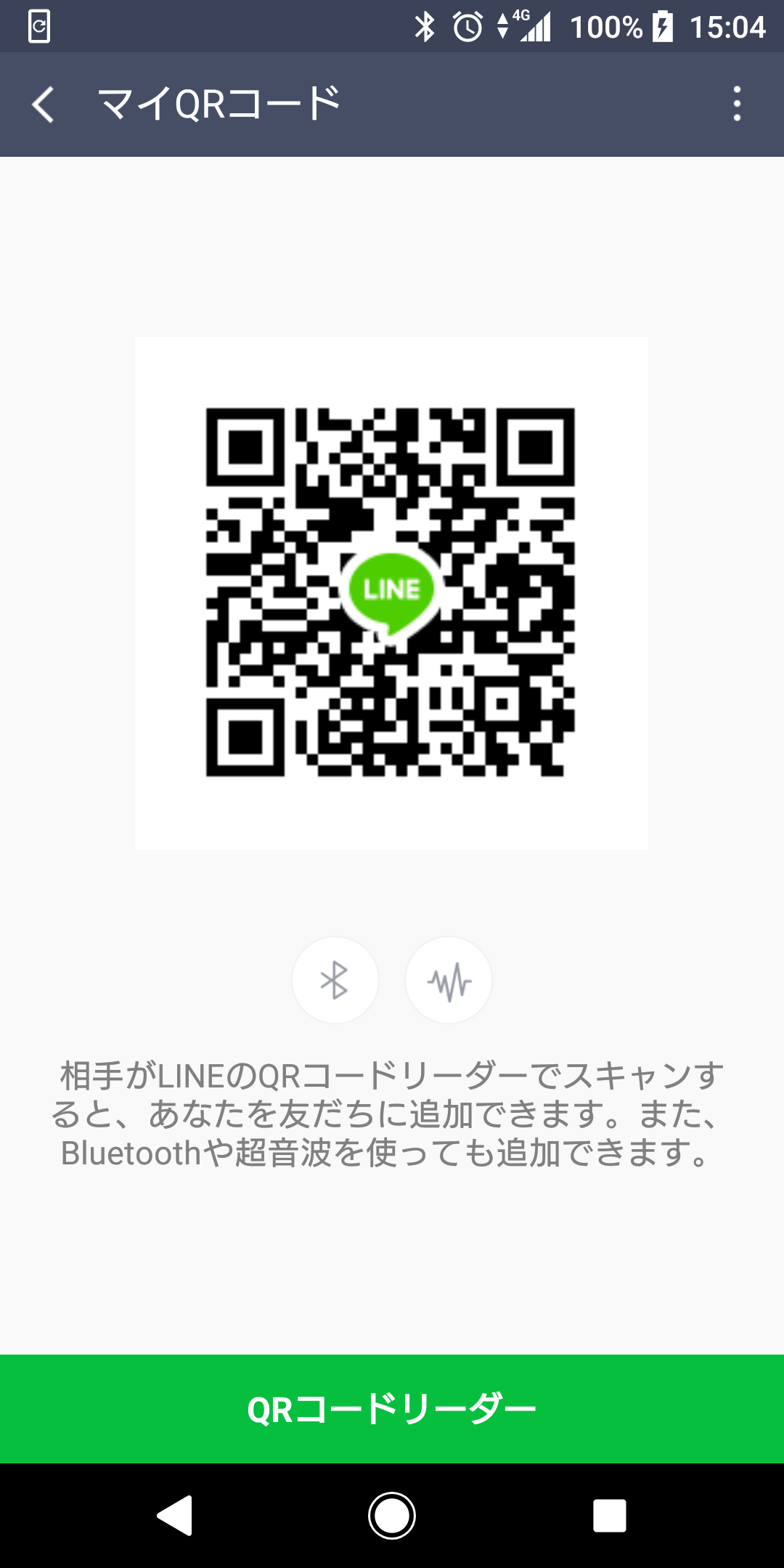784x1568 pixels.
Task: Add friends via the ultrasonic waveform button
Action: click(449, 980)
